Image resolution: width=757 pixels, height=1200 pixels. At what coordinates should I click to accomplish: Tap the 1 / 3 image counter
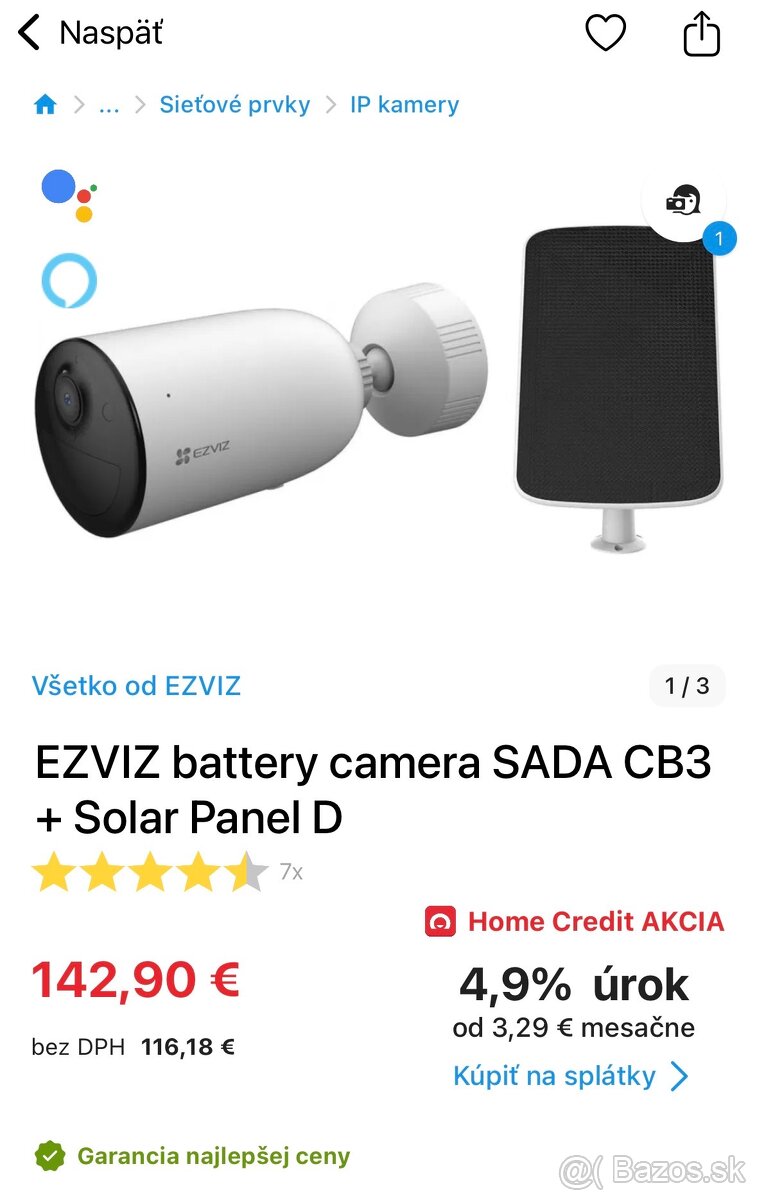(x=686, y=686)
